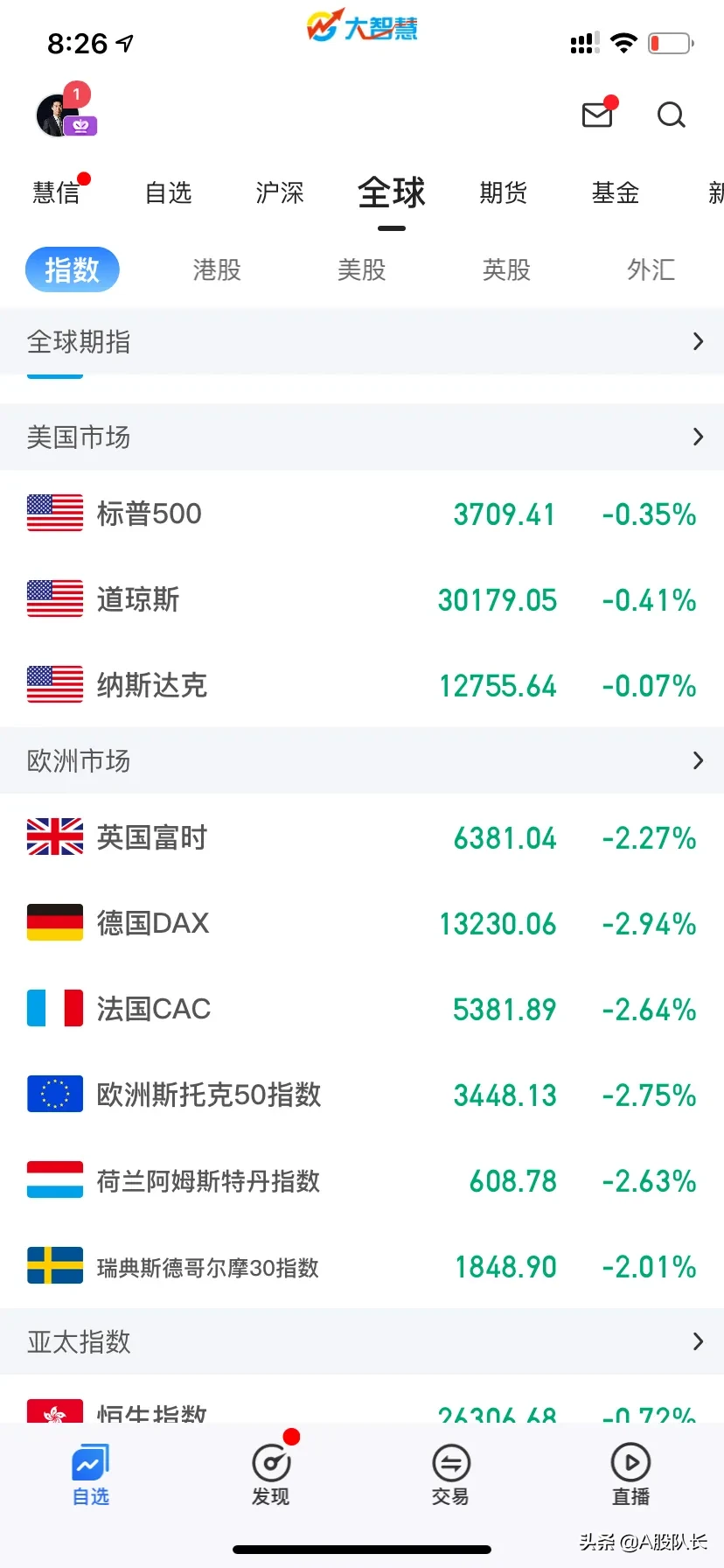Open the 纳斯达克 index row
This screenshot has height=1568, width=724.
click(x=362, y=685)
